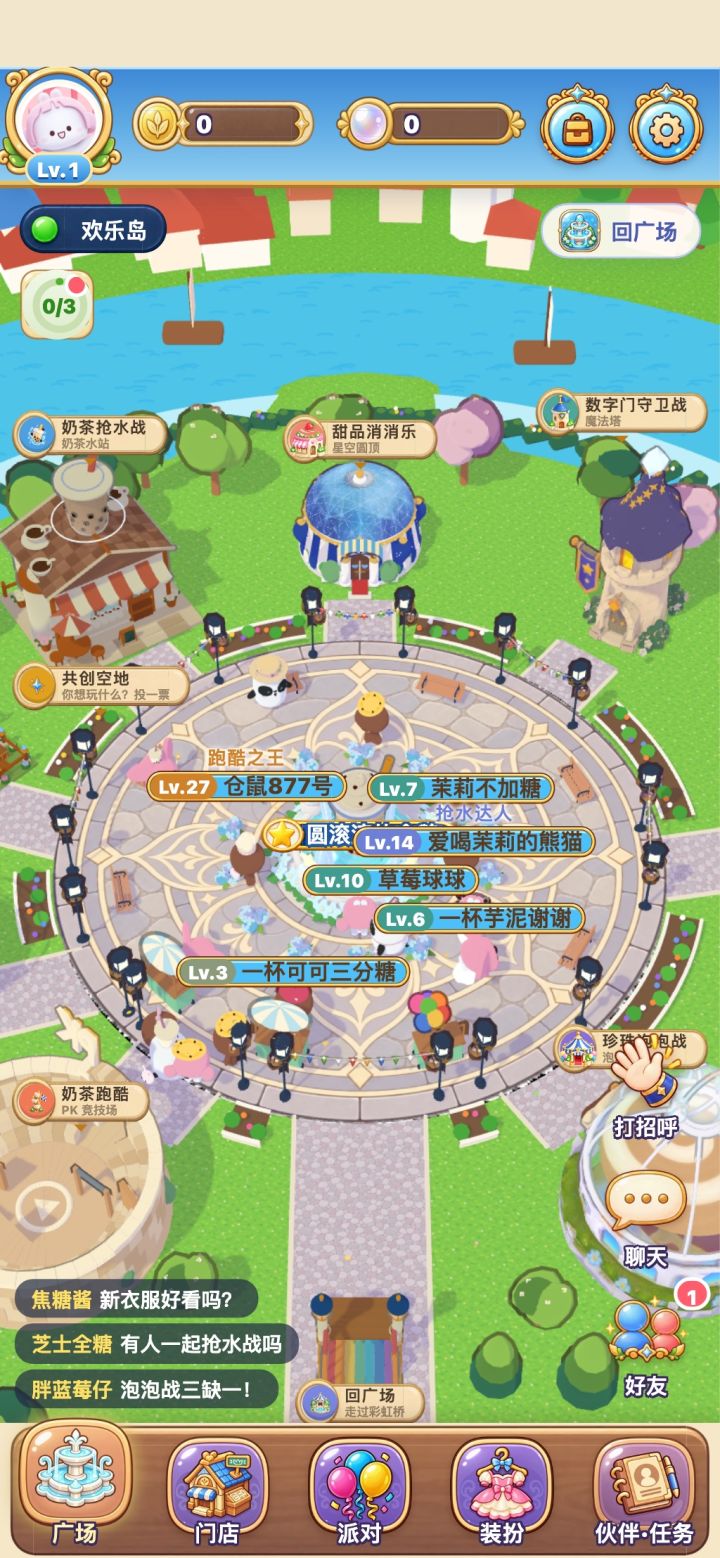720x1558 pixels.
Task: Open the 0/3 progress badge
Action: pos(57,304)
